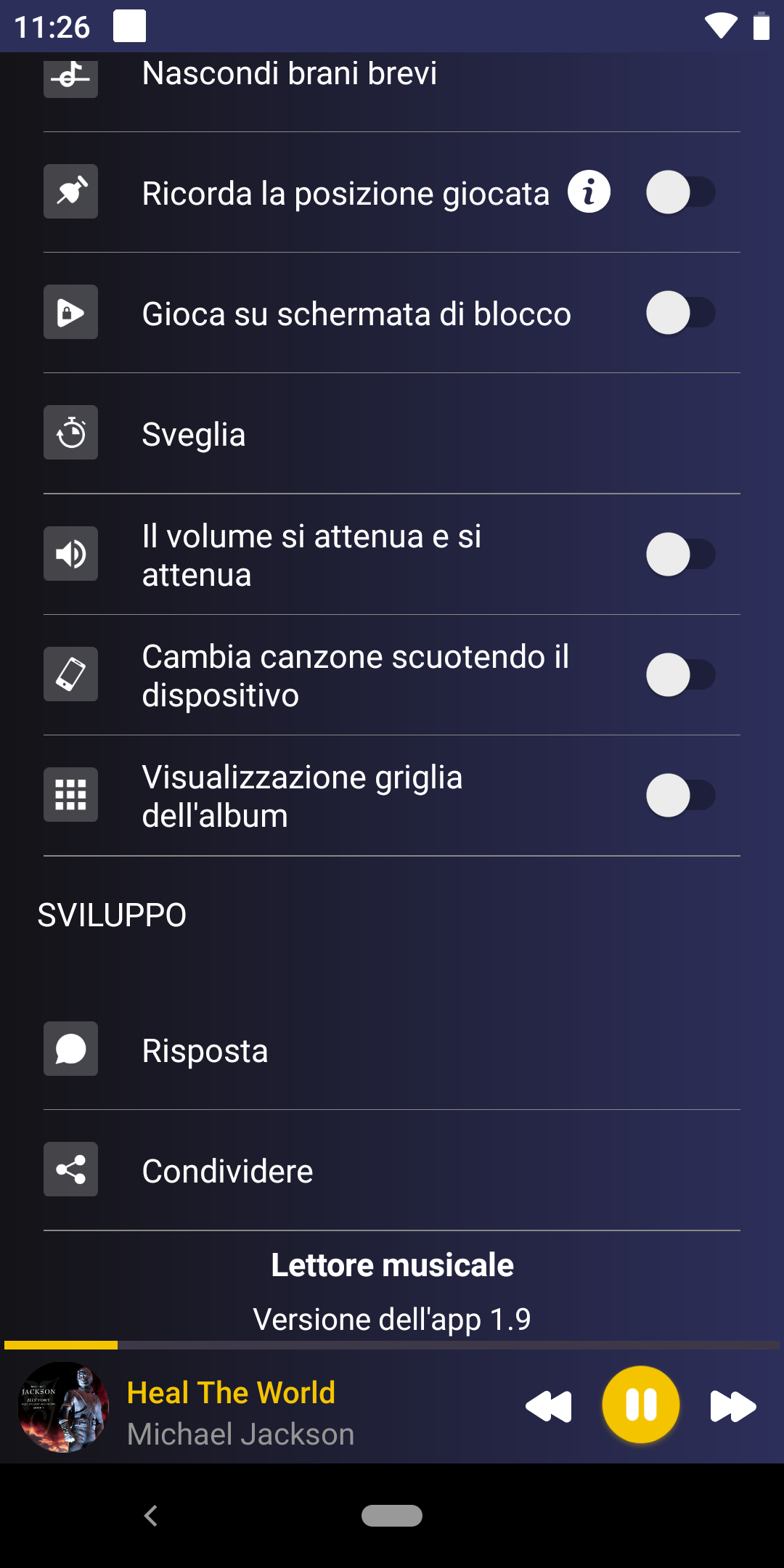The height and width of the screenshot is (1568, 784).
Task: Show info for Ricorda la posizione giocata
Action: [589, 192]
